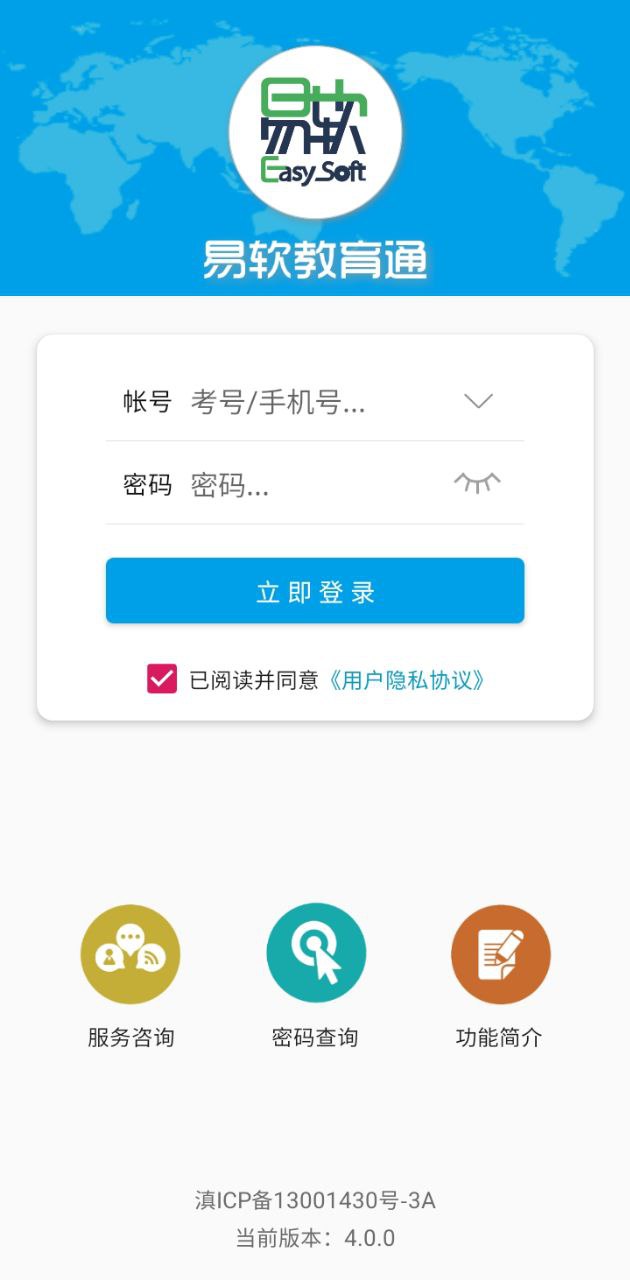Viewport: 630px width, 1280px height.
Task: Toggle password visibility eye icon
Action: pos(477,483)
